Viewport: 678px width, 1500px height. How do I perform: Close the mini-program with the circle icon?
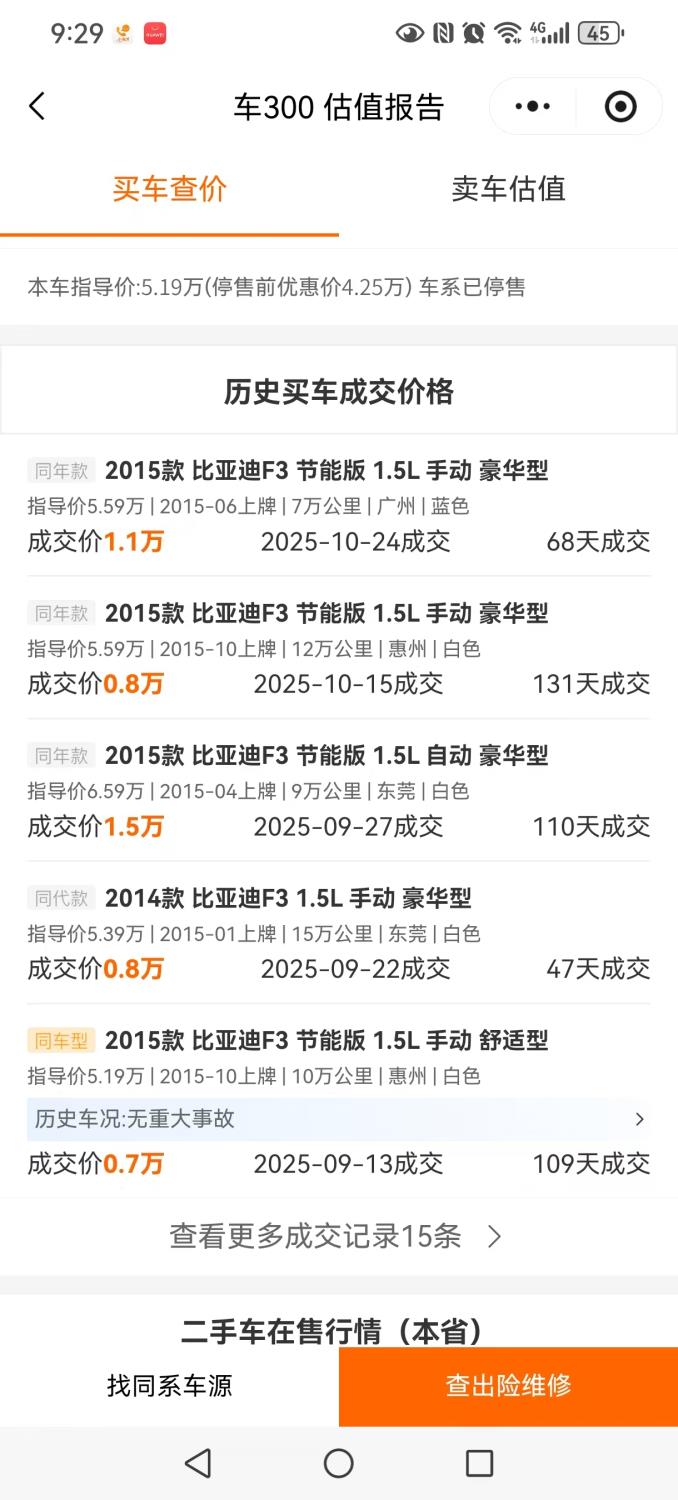pyautogui.click(x=620, y=107)
